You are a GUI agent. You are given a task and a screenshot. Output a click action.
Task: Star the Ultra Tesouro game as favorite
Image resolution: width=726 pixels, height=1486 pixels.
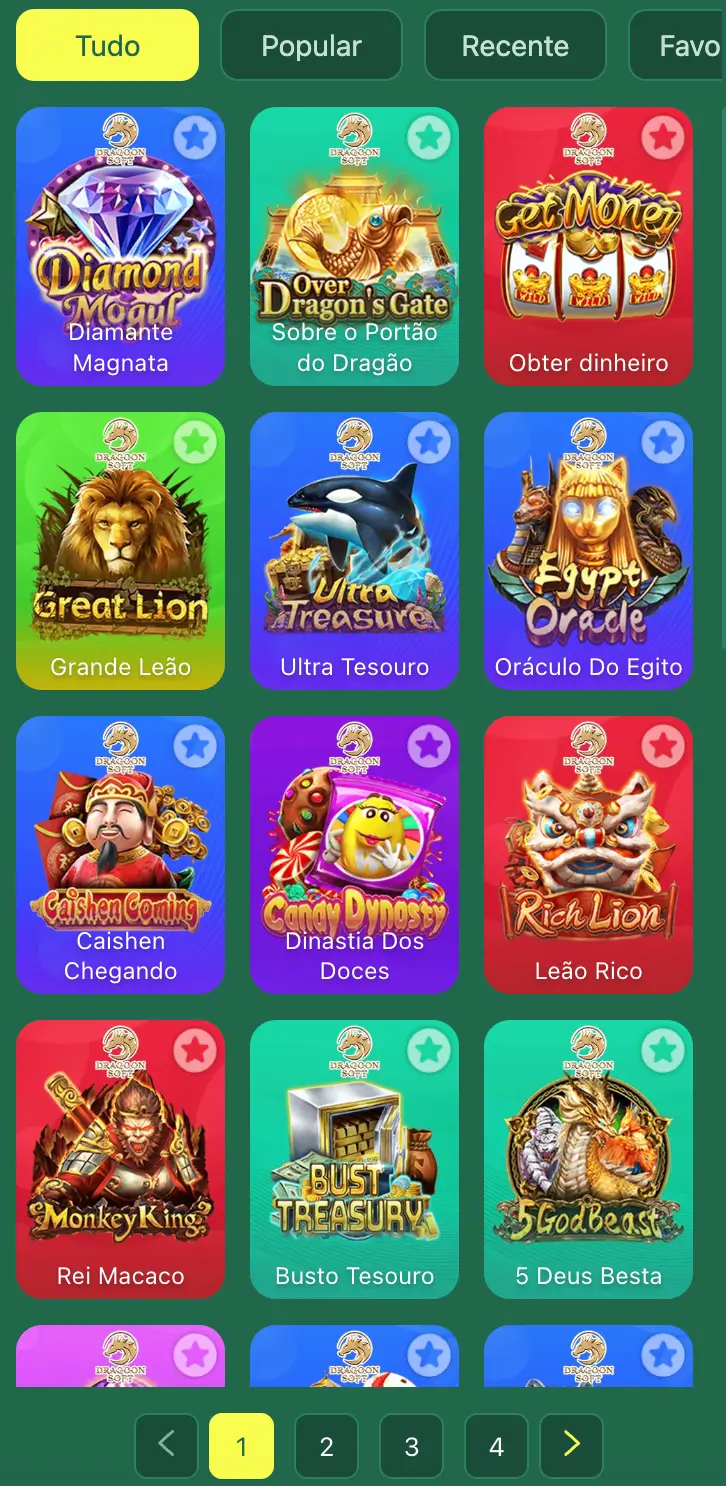[x=429, y=441]
